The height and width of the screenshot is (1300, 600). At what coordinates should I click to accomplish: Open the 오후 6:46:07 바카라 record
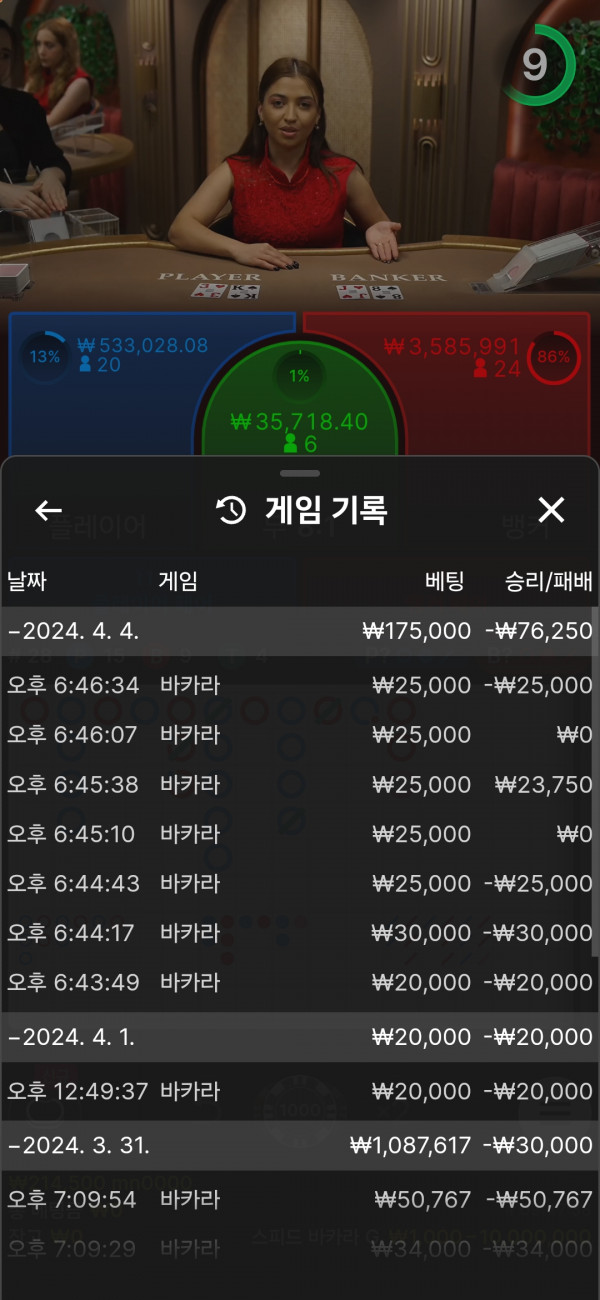(300, 735)
